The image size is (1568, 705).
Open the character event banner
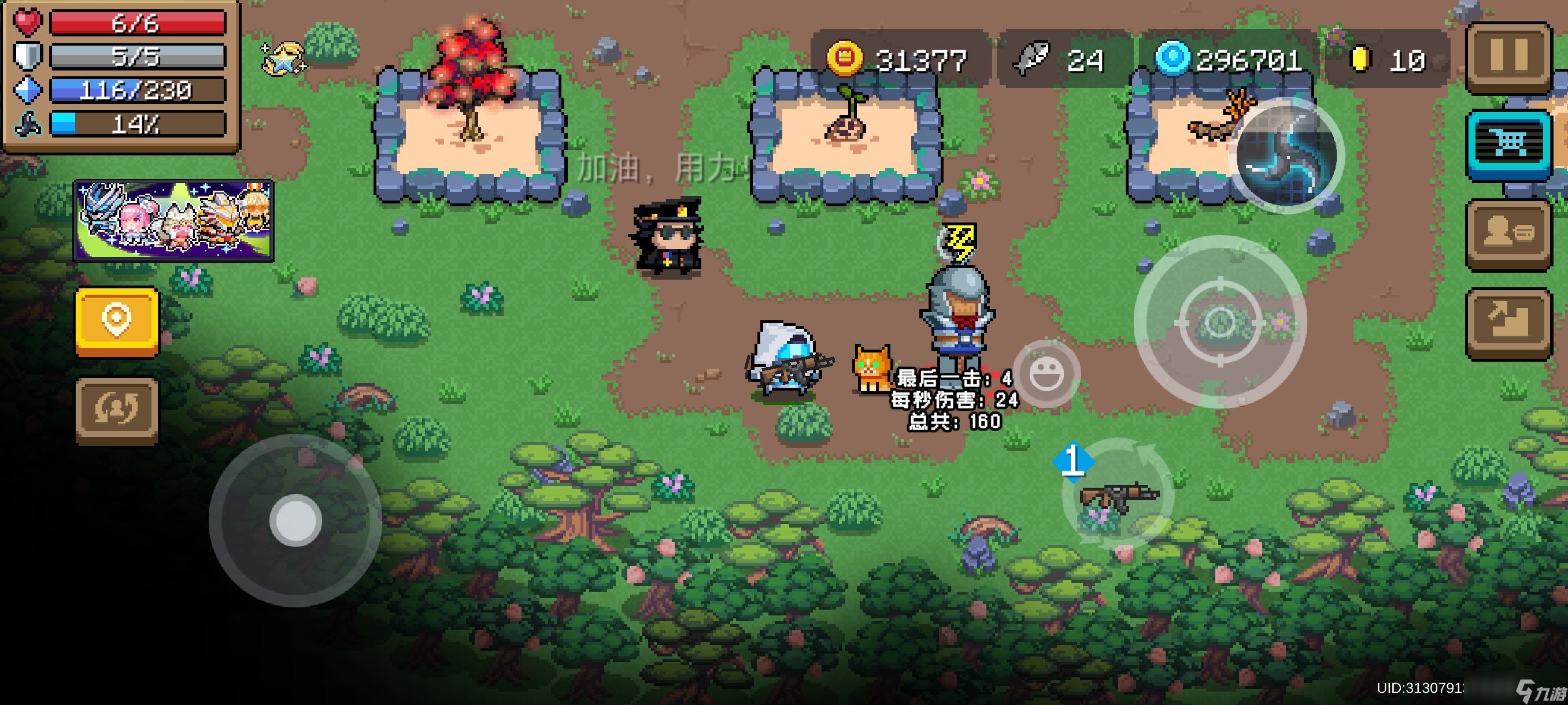(174, 221)
